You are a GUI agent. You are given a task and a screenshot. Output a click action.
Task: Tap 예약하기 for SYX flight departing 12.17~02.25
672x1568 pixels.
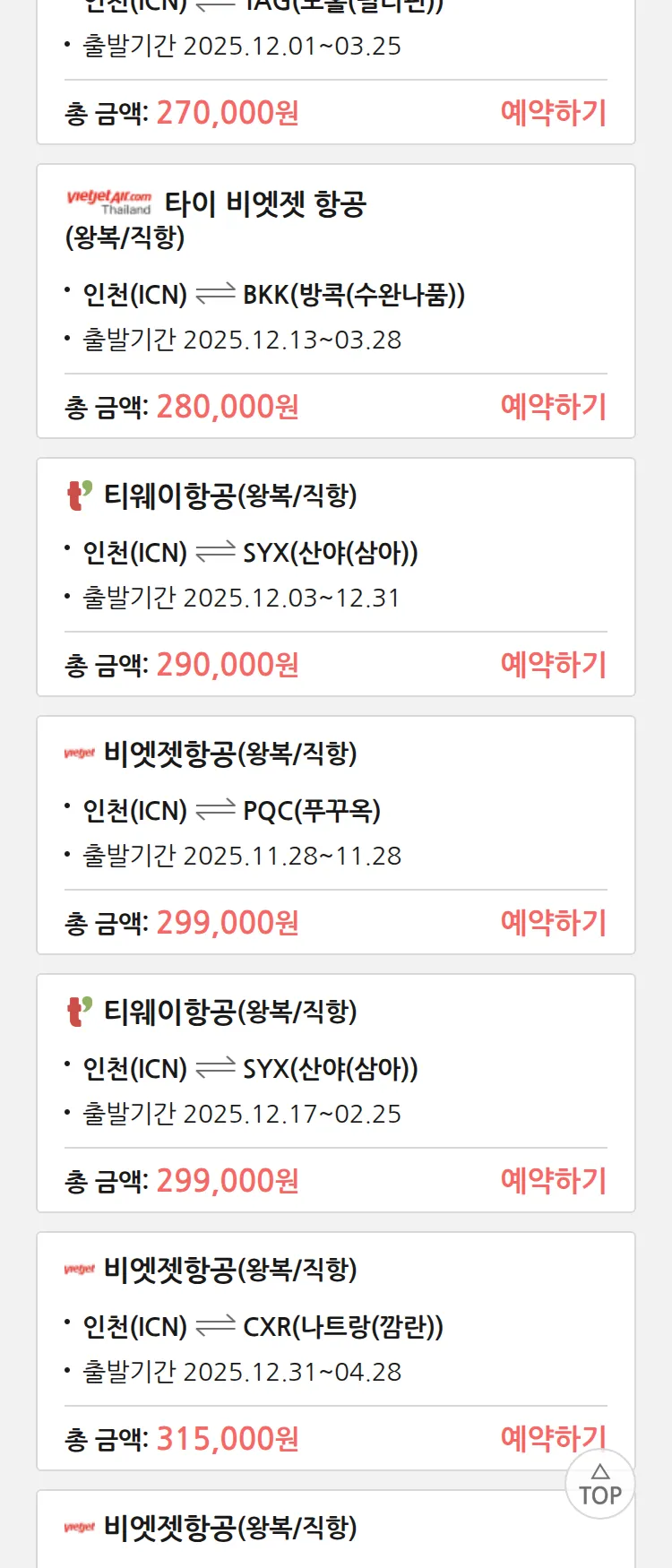(x=553, y=1181)
